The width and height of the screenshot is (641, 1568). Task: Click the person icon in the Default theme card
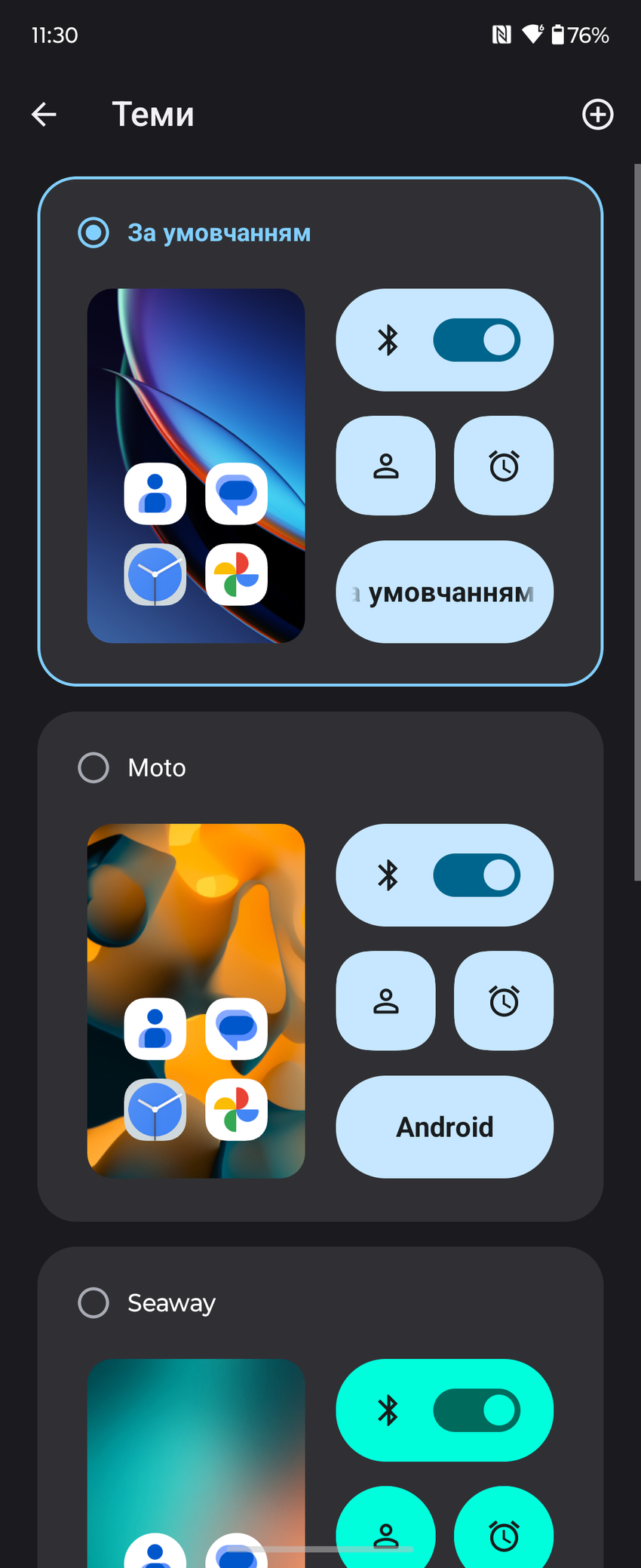[x=385, y=466]
